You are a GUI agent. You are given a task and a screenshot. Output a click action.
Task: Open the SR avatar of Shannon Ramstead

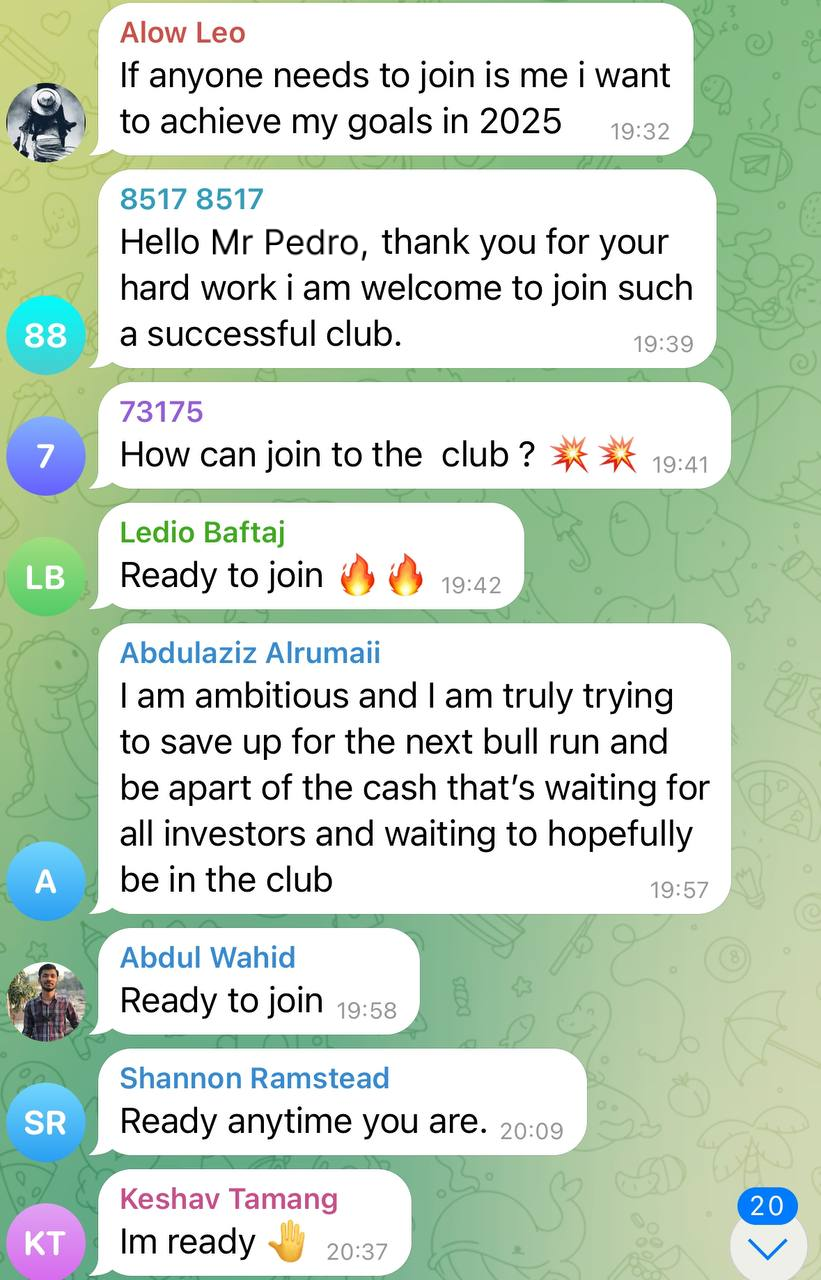tap(46, 1122)
